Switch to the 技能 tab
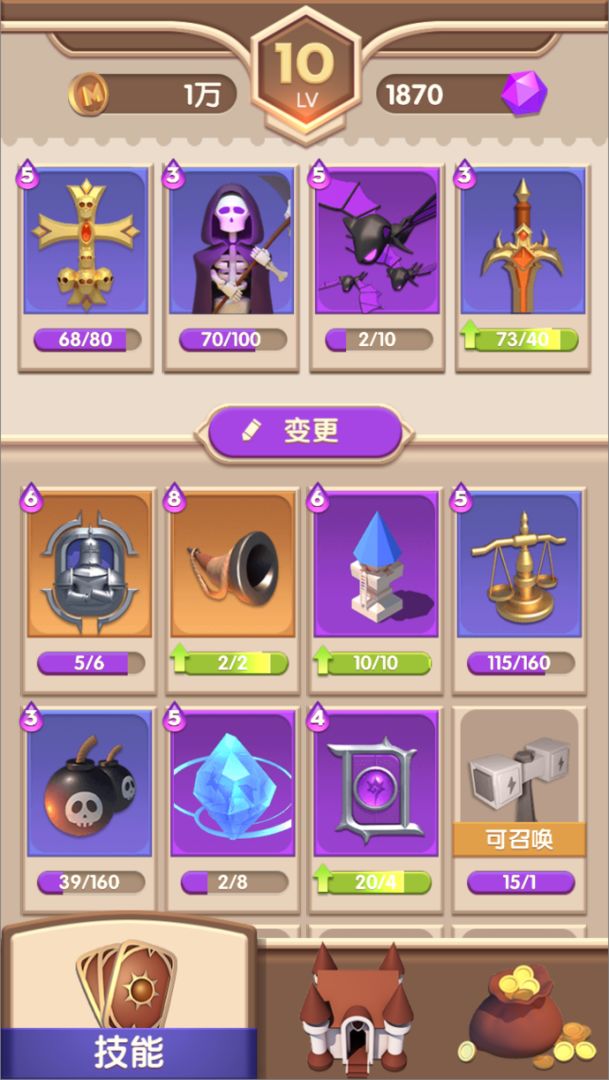Viewport: 609px width, 1080px height. click(x=128, y=1005)
